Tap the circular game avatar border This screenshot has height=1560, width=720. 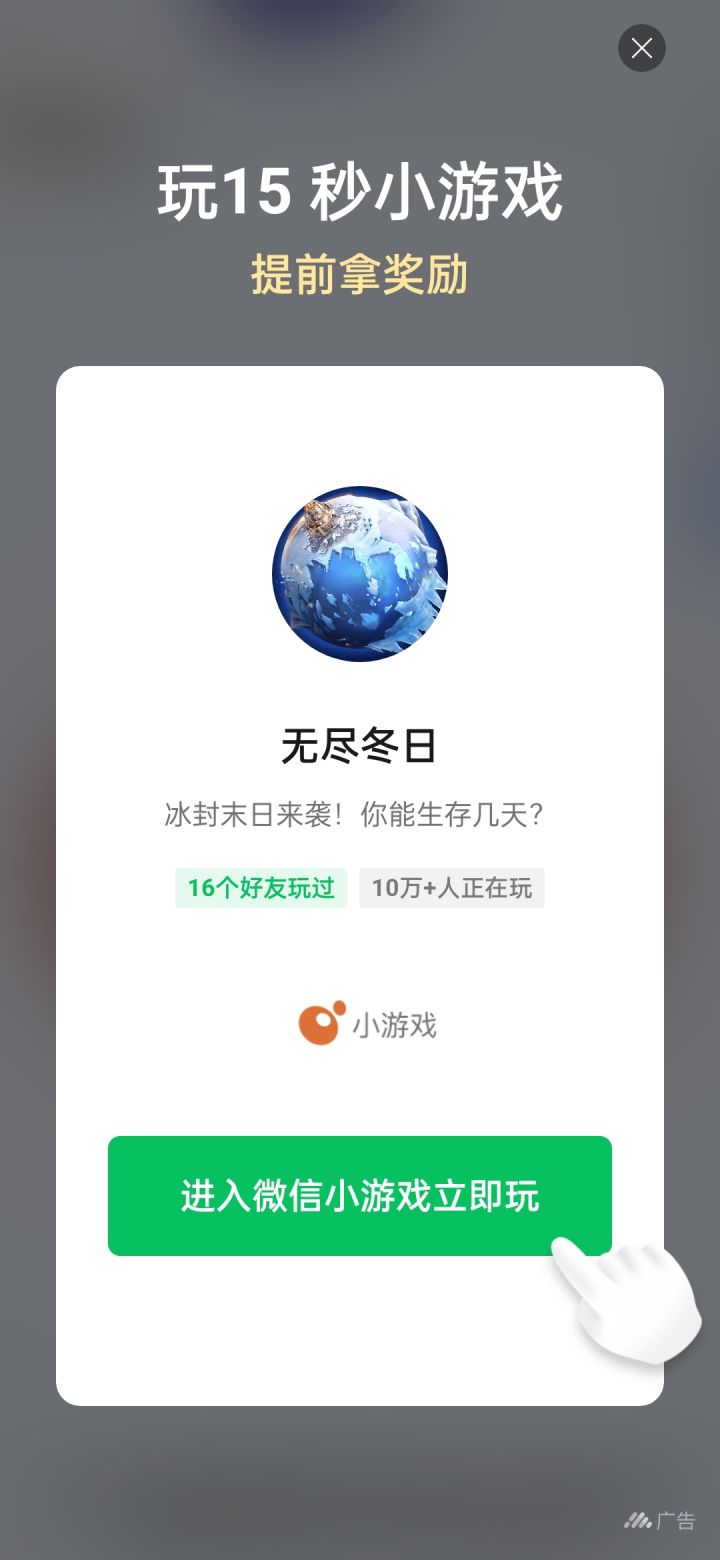click(360, 488)
